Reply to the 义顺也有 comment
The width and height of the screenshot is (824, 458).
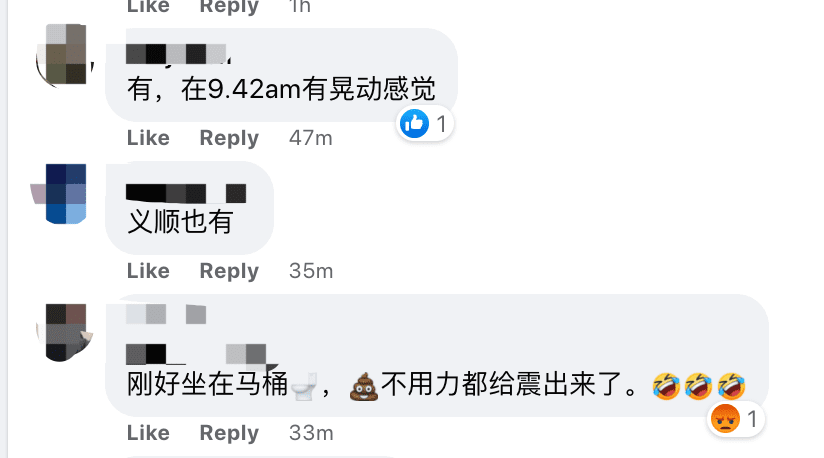[229, 271]
